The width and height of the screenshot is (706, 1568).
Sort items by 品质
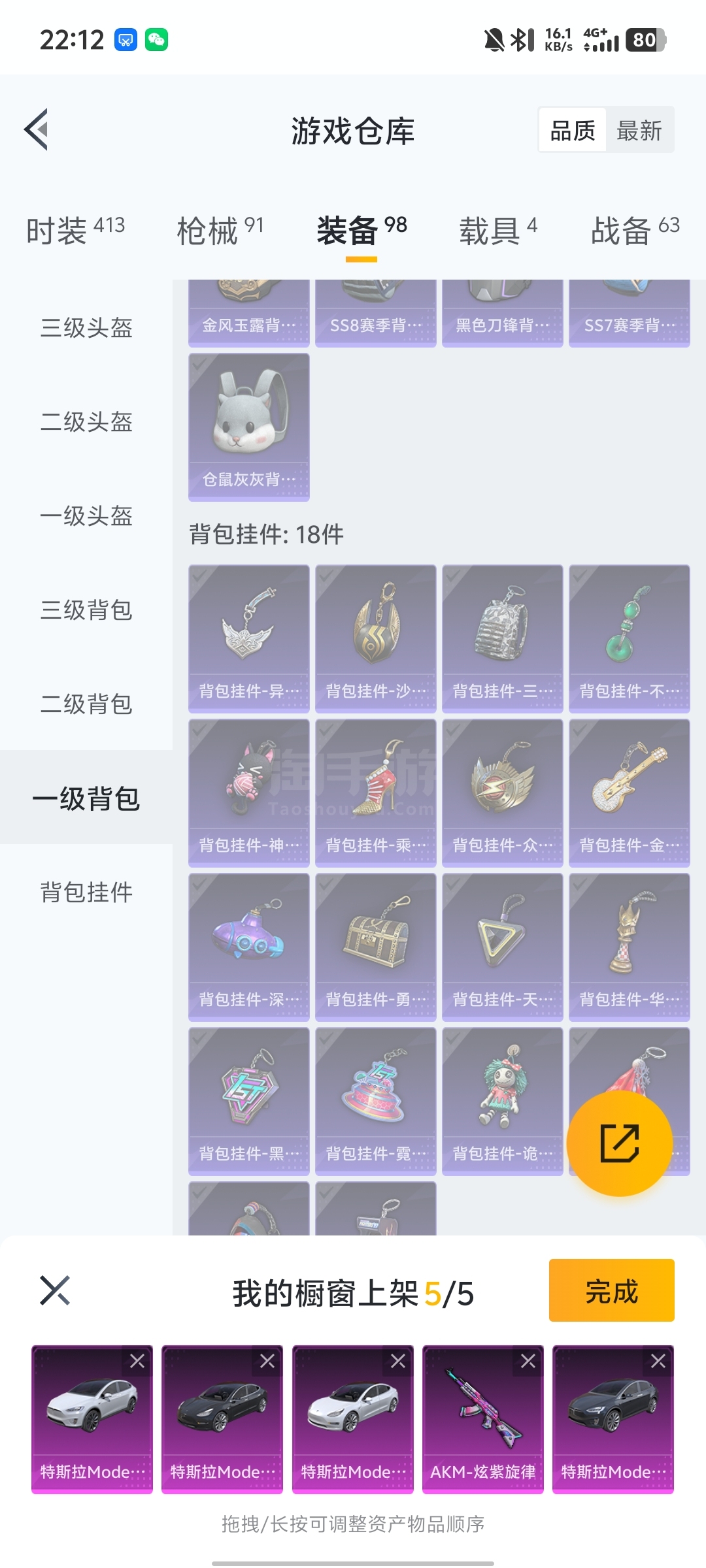tap(573, 130)
